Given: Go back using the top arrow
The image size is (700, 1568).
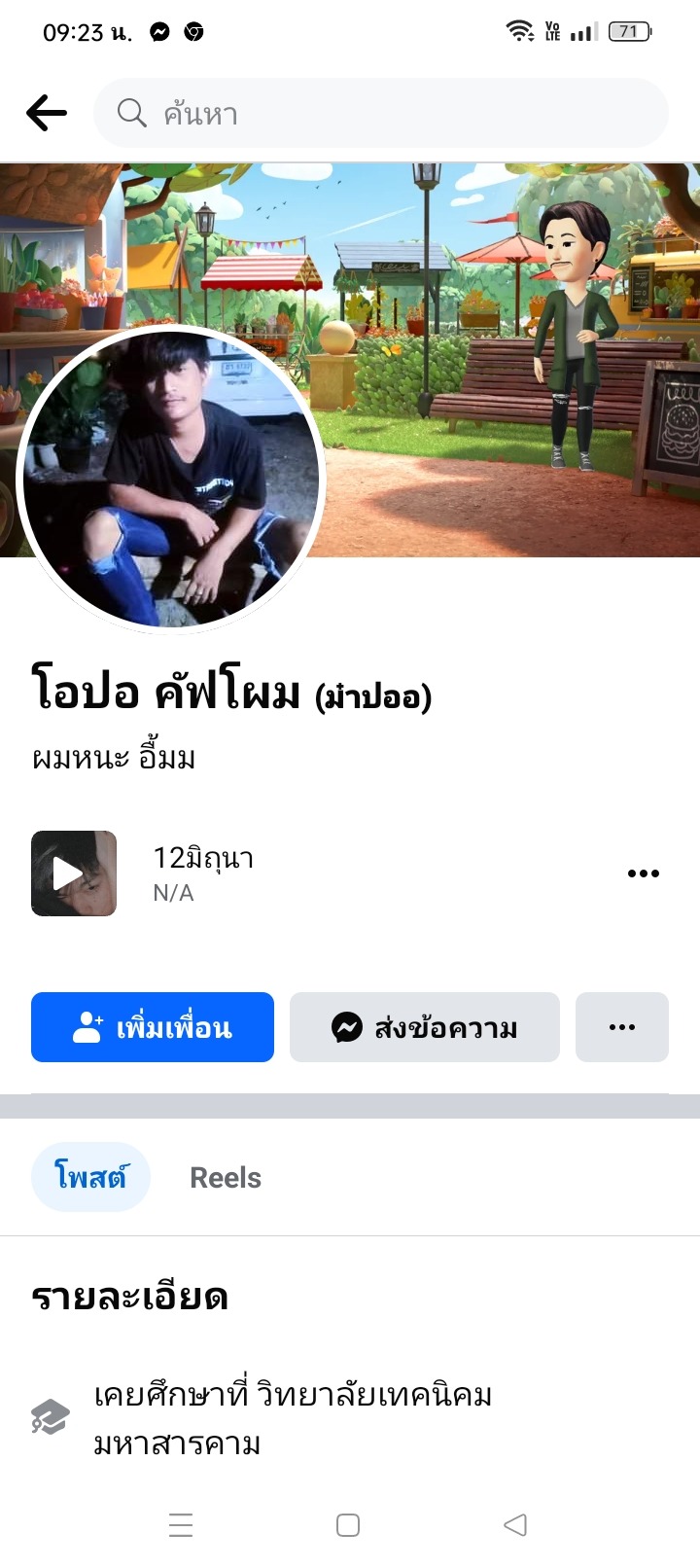Looking at the screenshot, I should click(46, 113).
